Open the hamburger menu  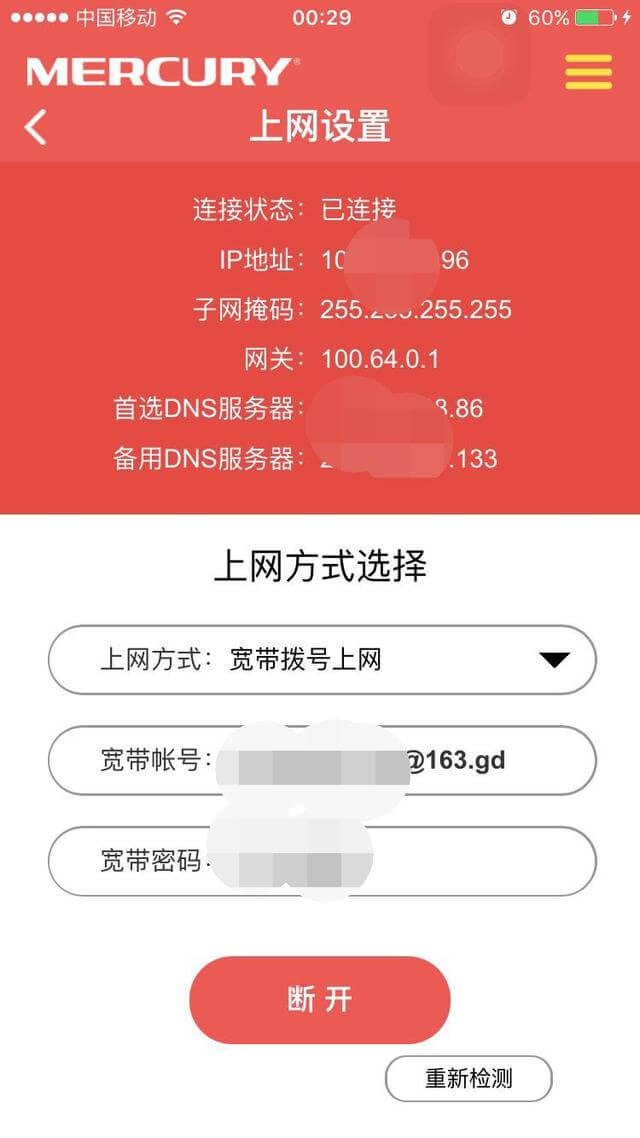(588, 71)
